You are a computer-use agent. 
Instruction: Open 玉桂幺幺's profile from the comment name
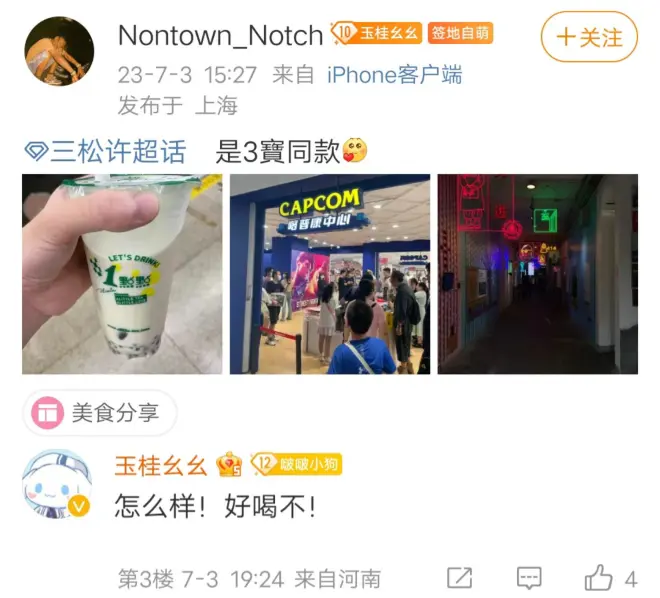pyautogui.click(x=160, y=464)
